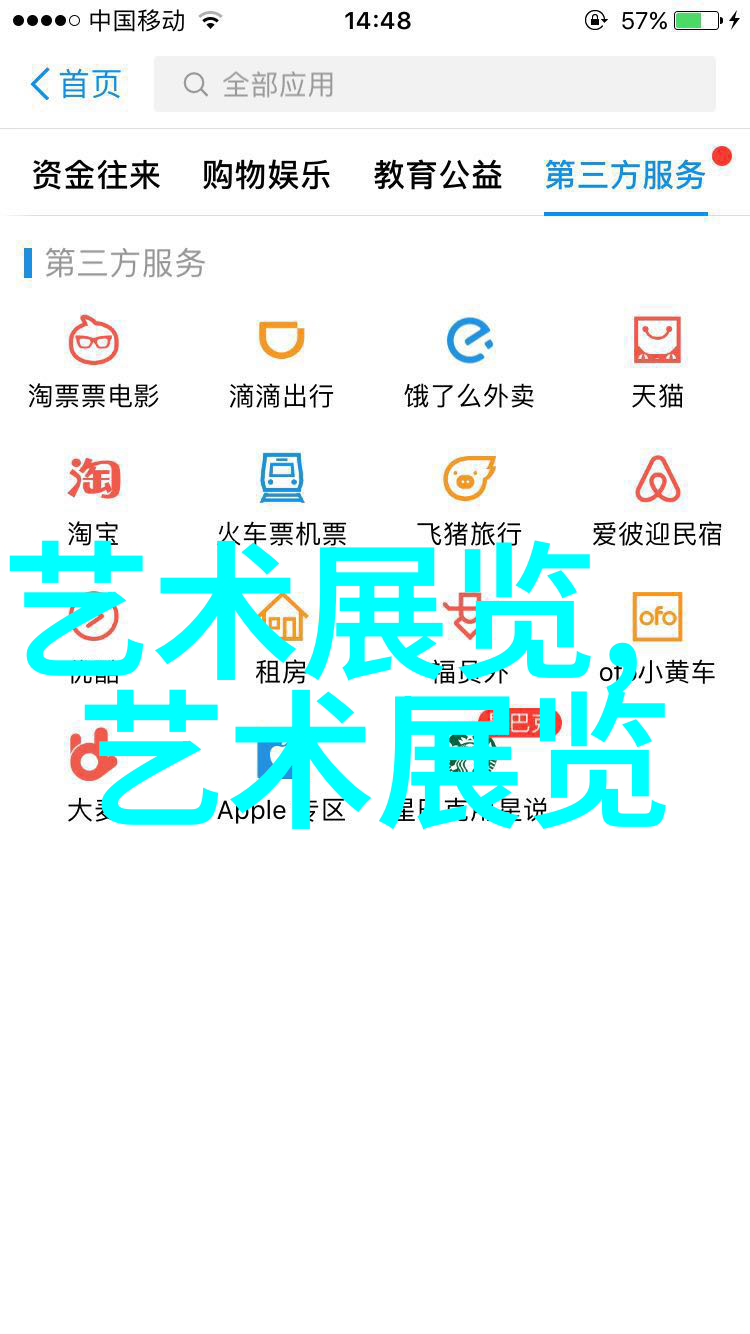Open the 租房 service
This screenshot has width=750, height=1334.
pyautogui.click(x=281, y=635)
